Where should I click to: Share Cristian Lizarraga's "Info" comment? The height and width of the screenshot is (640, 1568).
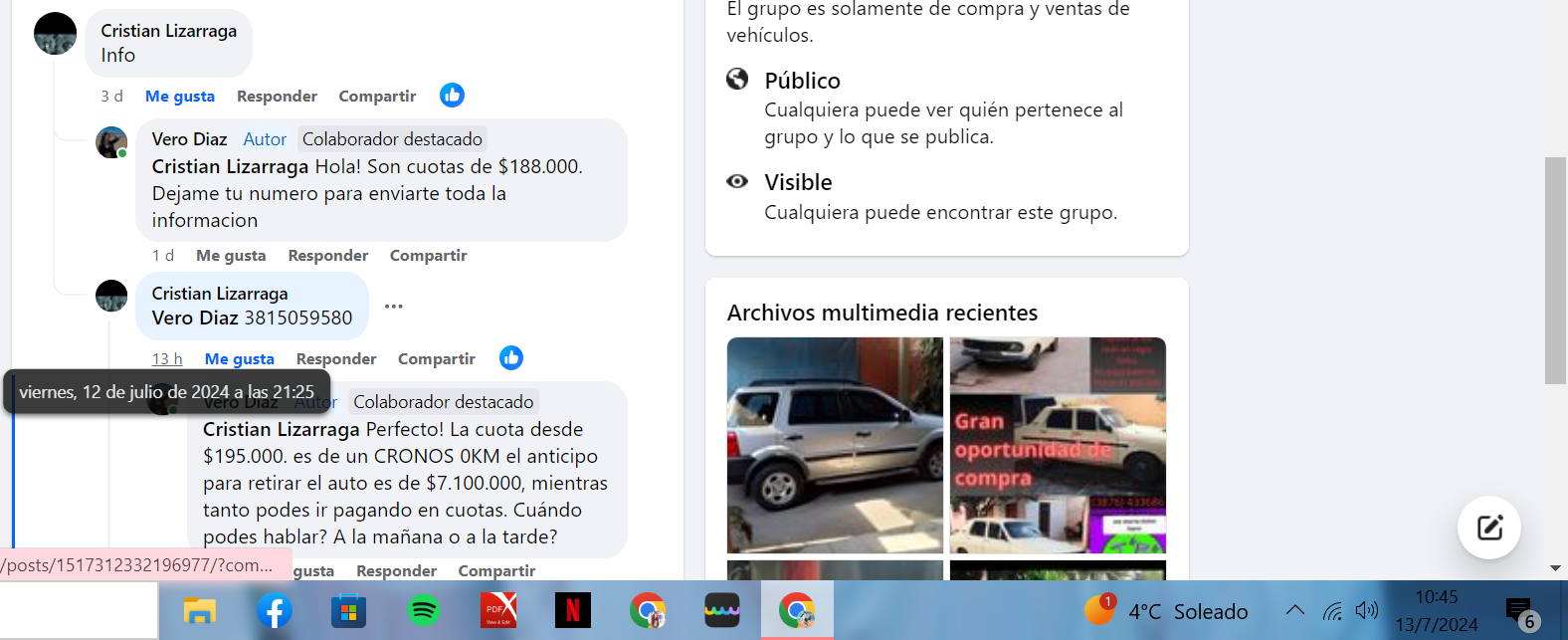pos(377,97)
